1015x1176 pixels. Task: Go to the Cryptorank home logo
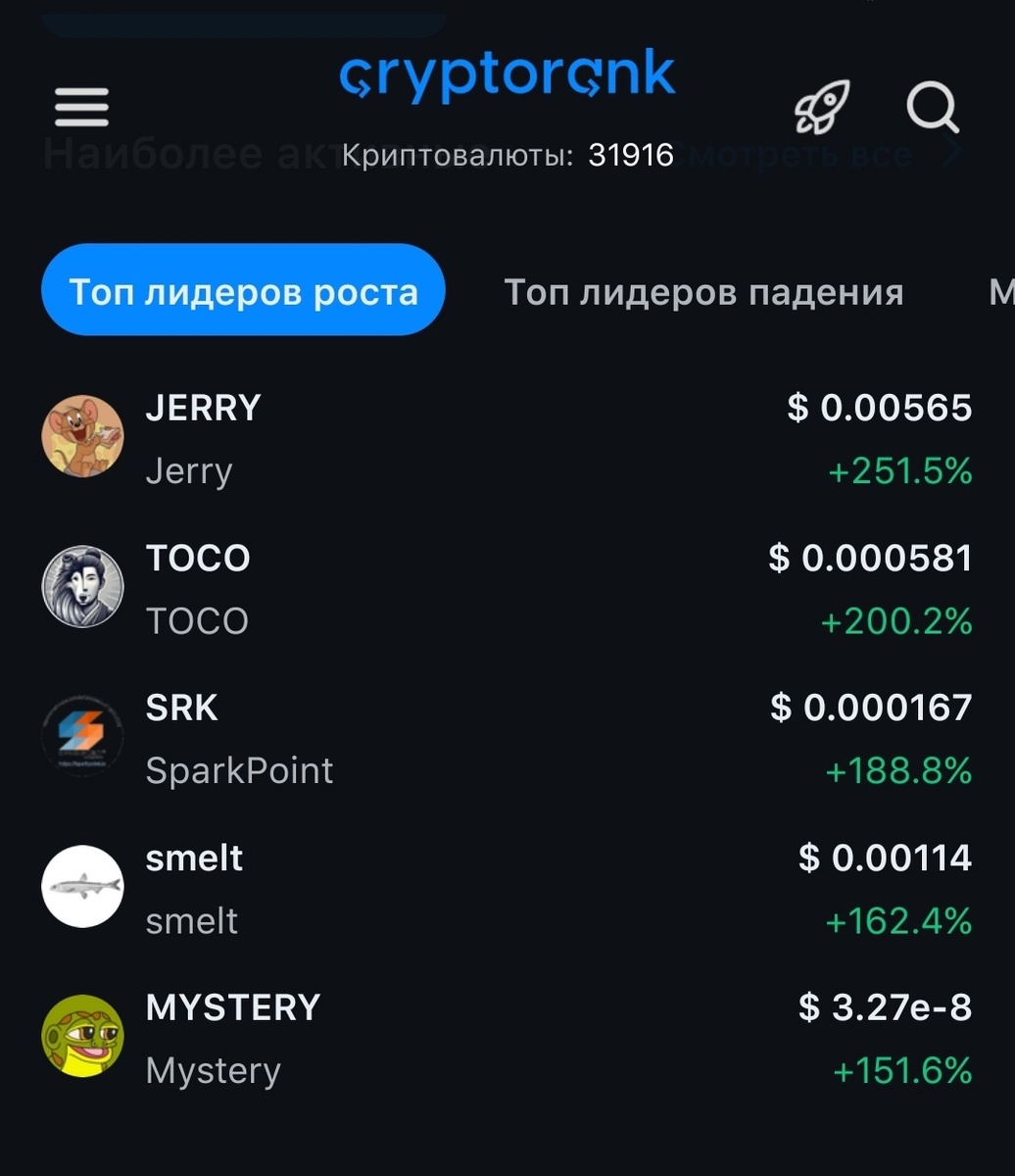pos(507,75)
